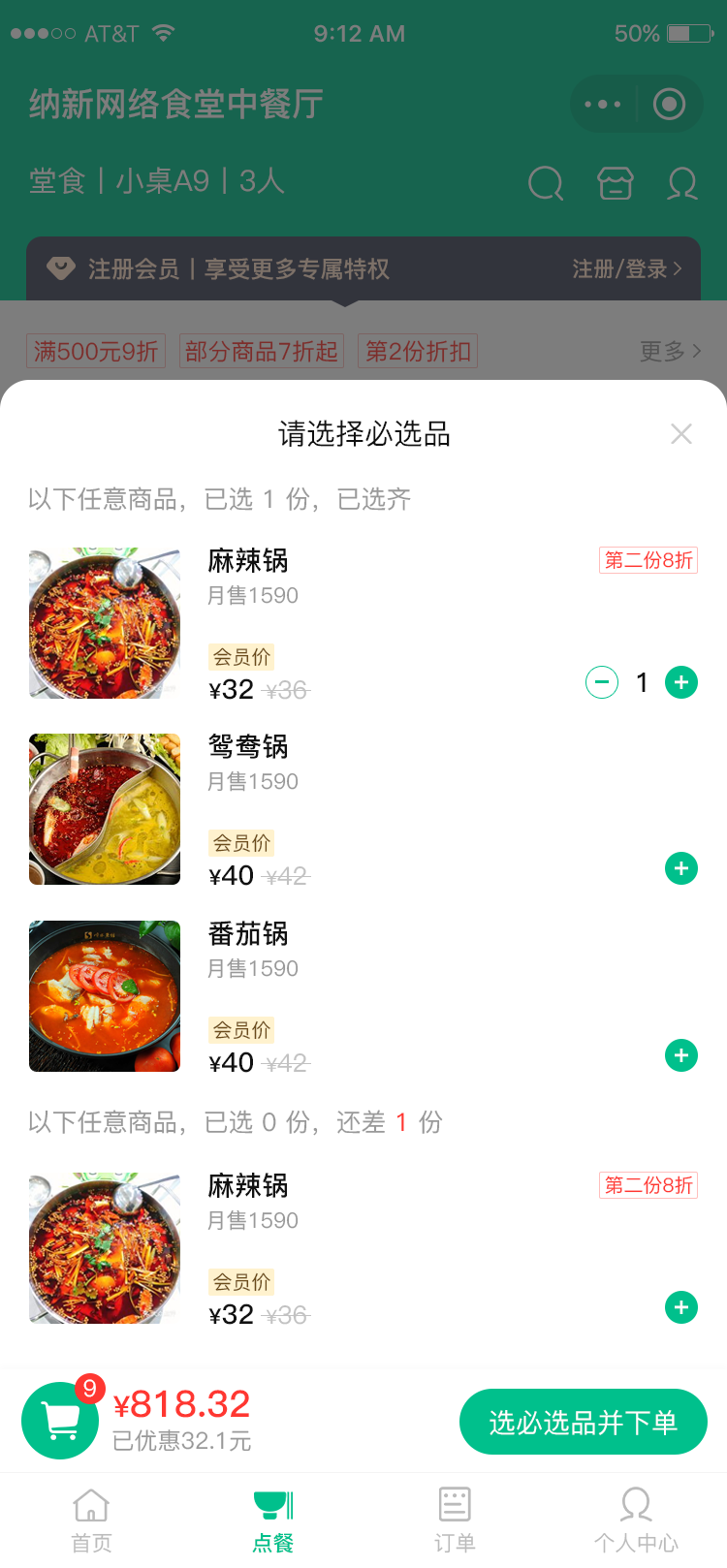Open the shopping cart with 9 items

click(61, 1421)
